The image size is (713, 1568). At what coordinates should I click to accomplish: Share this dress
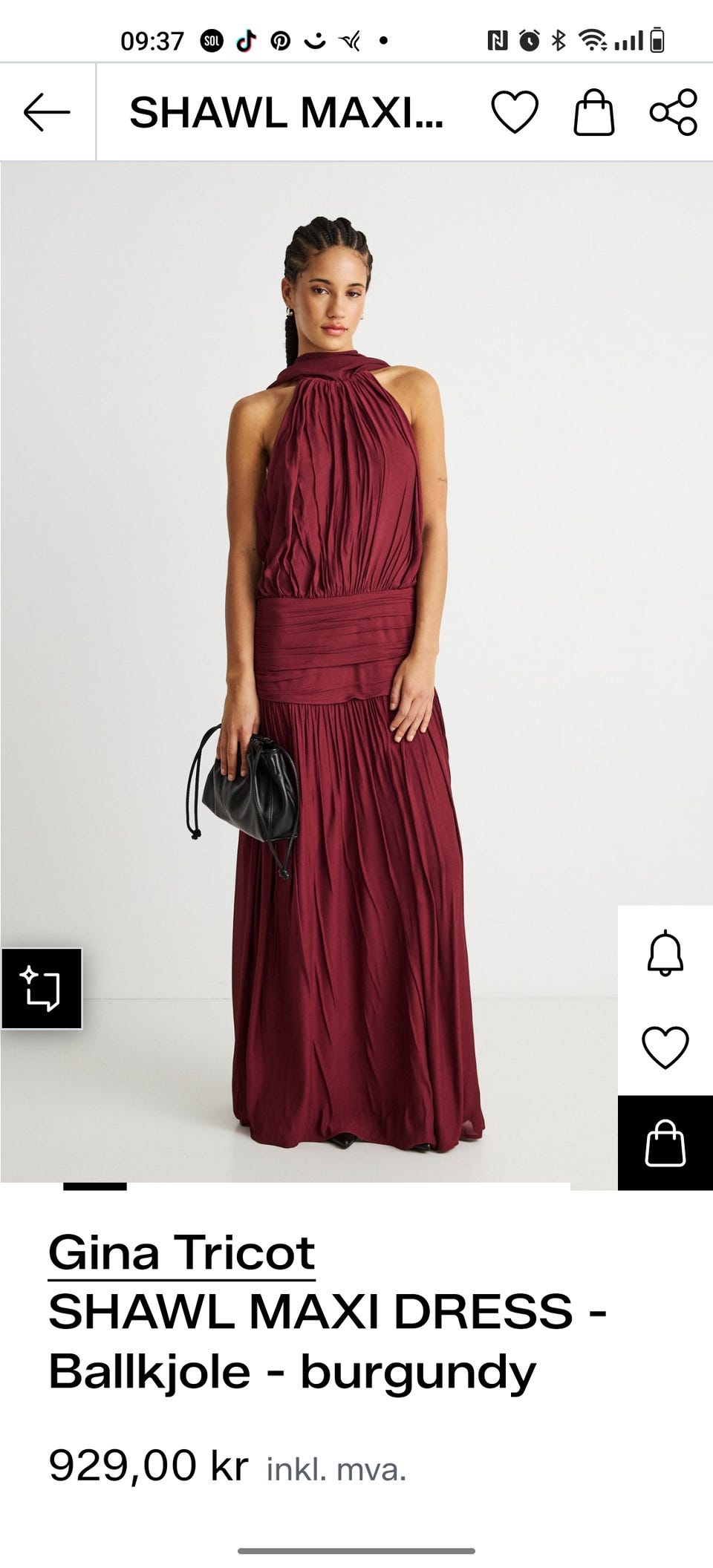674,112
